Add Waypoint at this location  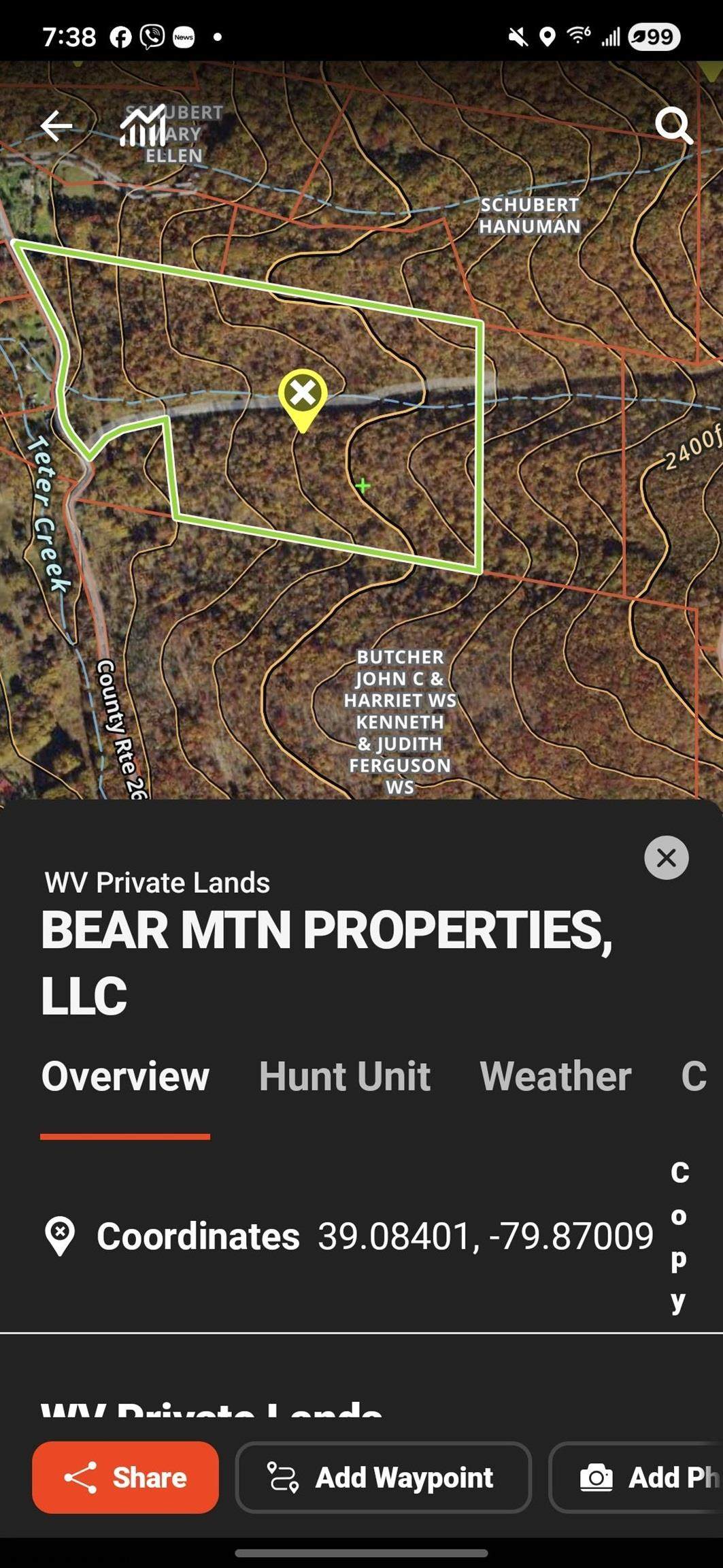pyautogui.click(x=383, y=1477)
